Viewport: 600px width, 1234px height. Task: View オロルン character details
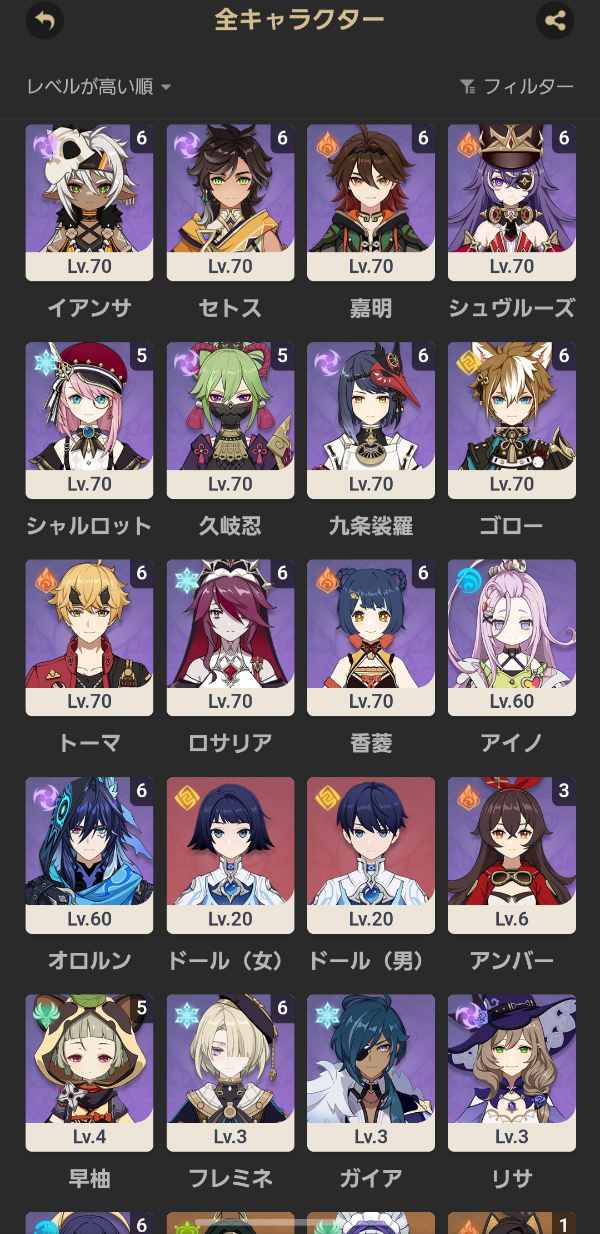(x=89, y=855)
